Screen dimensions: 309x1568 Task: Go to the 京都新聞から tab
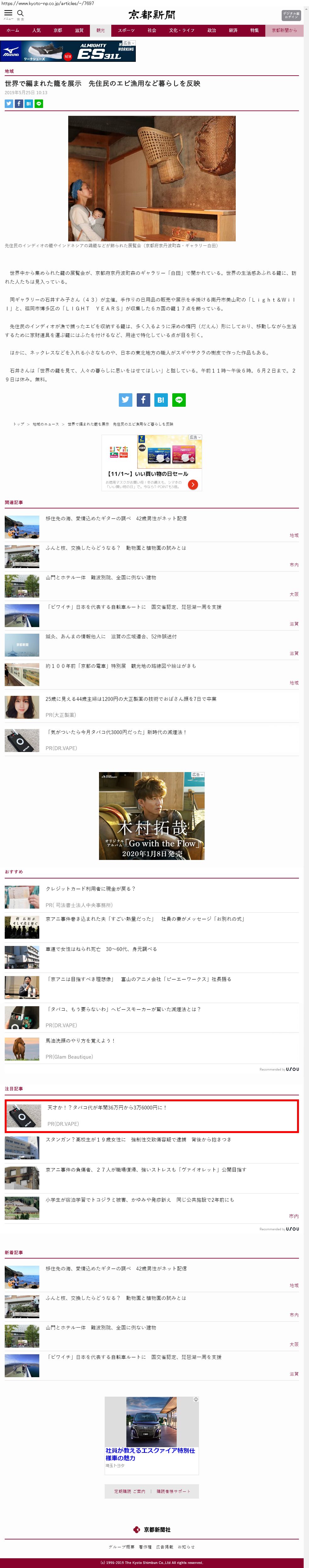coord(284,30)
